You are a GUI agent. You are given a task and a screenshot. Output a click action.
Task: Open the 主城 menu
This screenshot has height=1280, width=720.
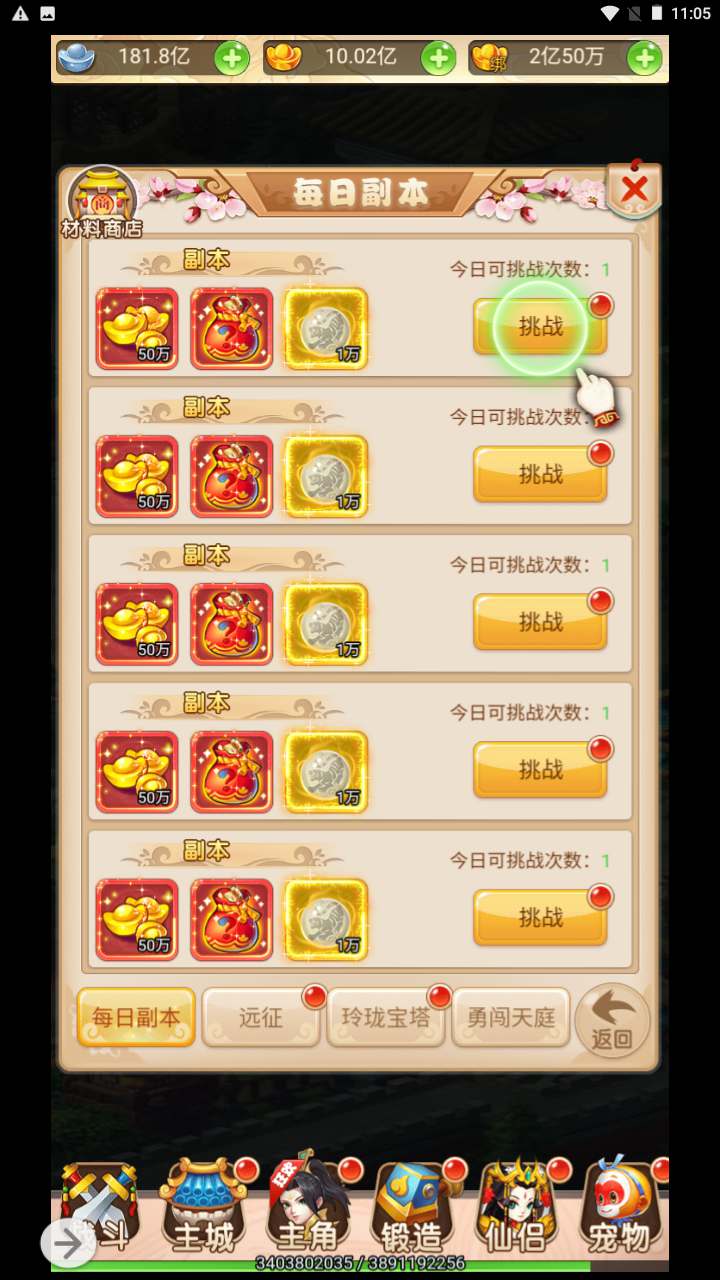click(x=203, y=1212)
